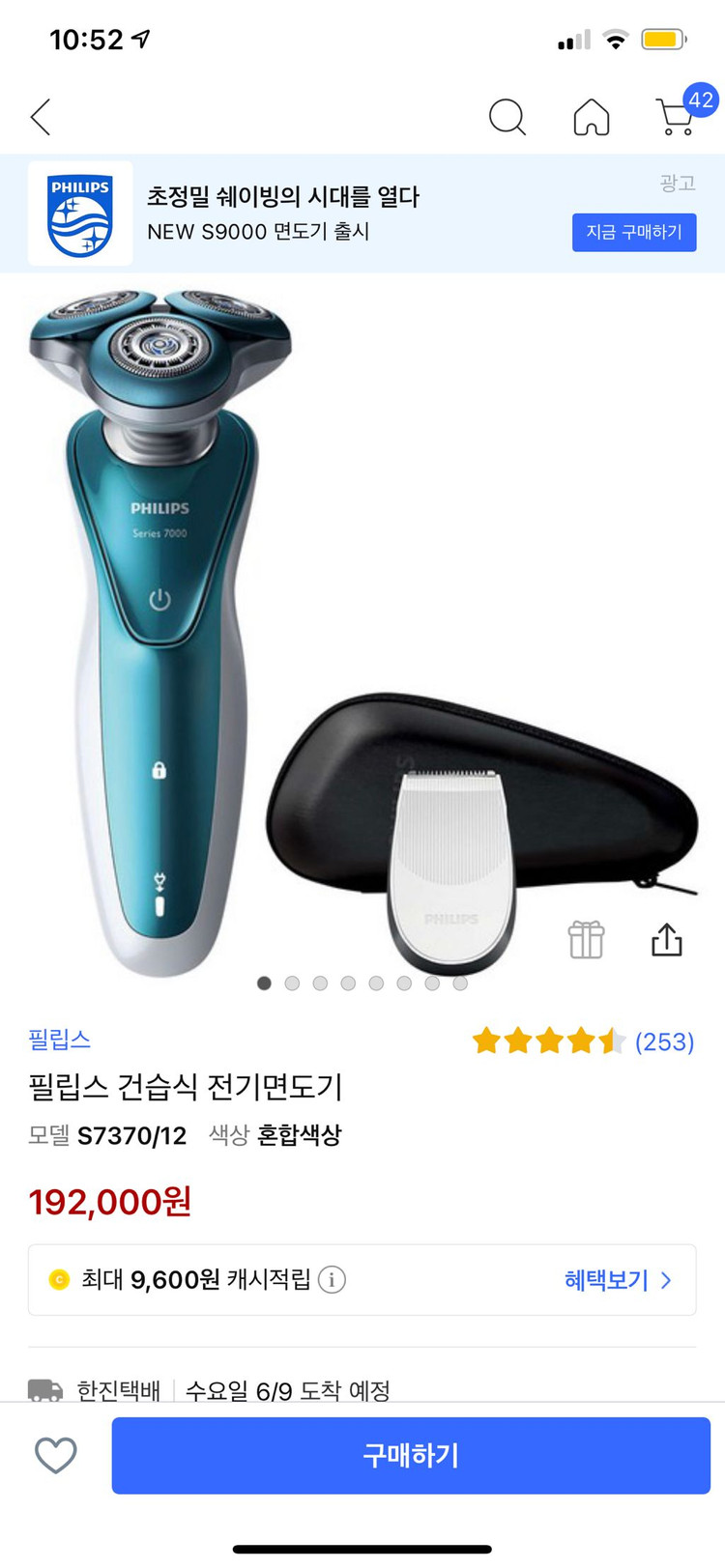
Task: Open the gift icon on product image
Action: point(586,939)
